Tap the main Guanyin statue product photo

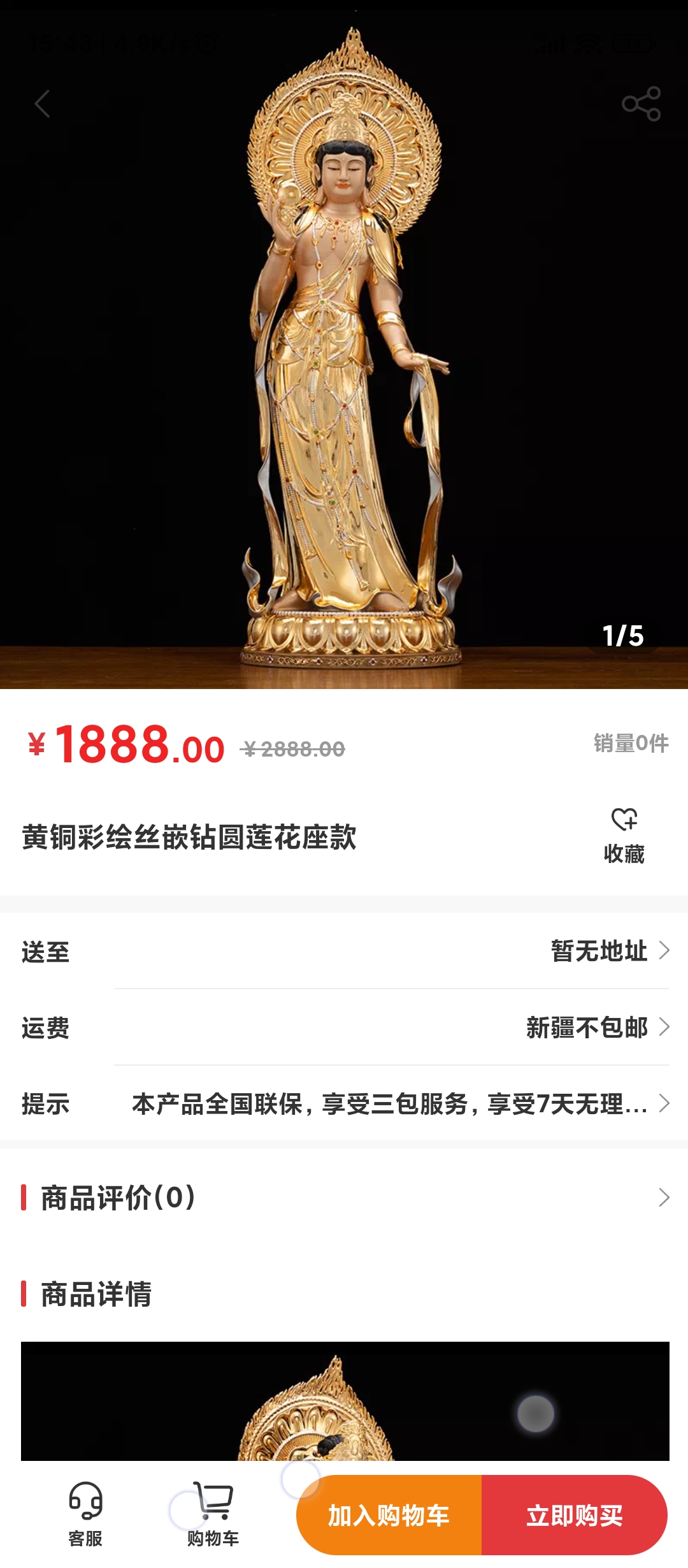[x=344, y=351]
